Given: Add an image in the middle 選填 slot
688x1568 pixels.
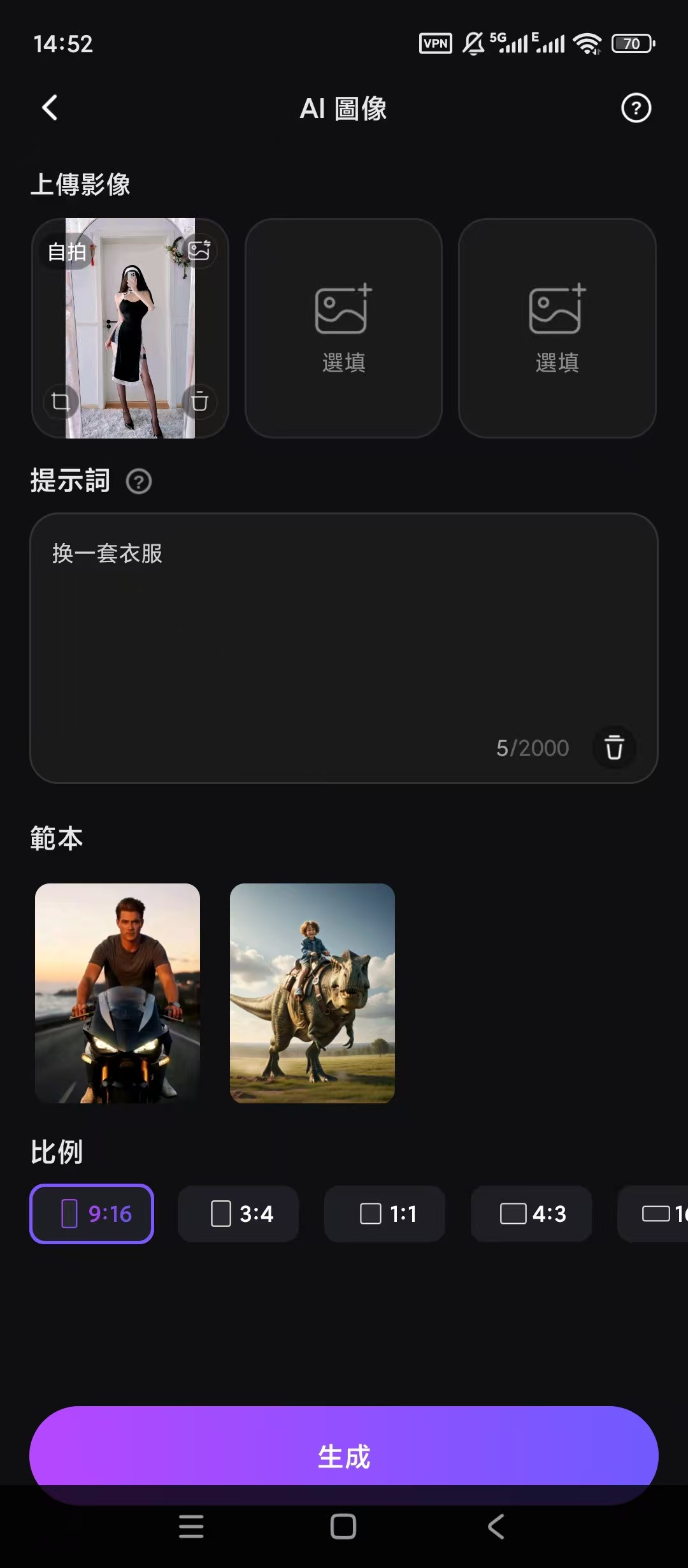Looking at the screenshot, I should point(343,328).
